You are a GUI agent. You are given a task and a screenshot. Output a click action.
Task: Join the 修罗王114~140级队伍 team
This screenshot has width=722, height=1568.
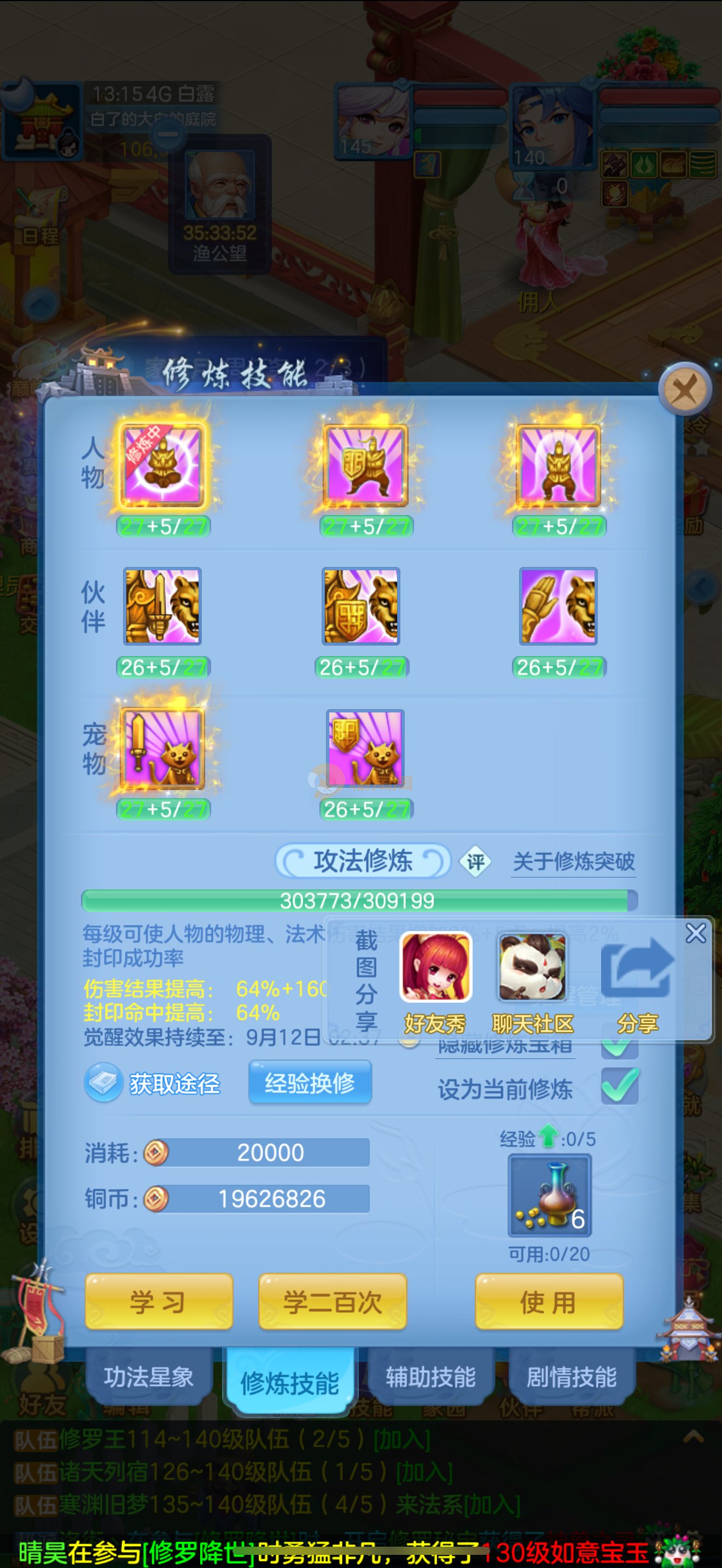(x=401, y=1440)
